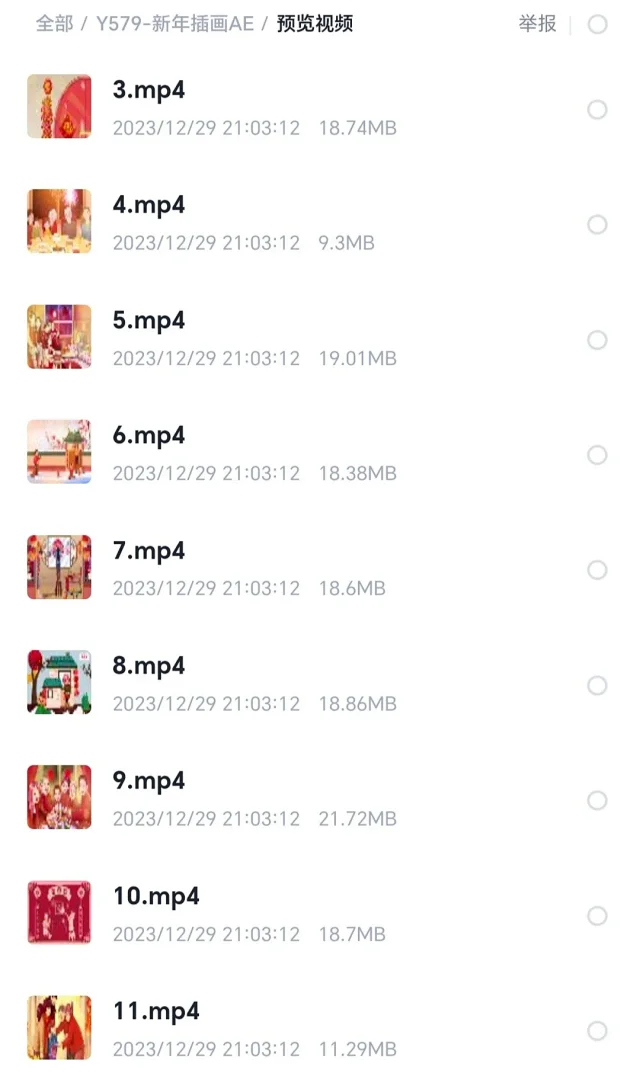The image size is (640, 1089).
Task: Open the 8.mp4 video file
Action: click(x=149, y=666)
